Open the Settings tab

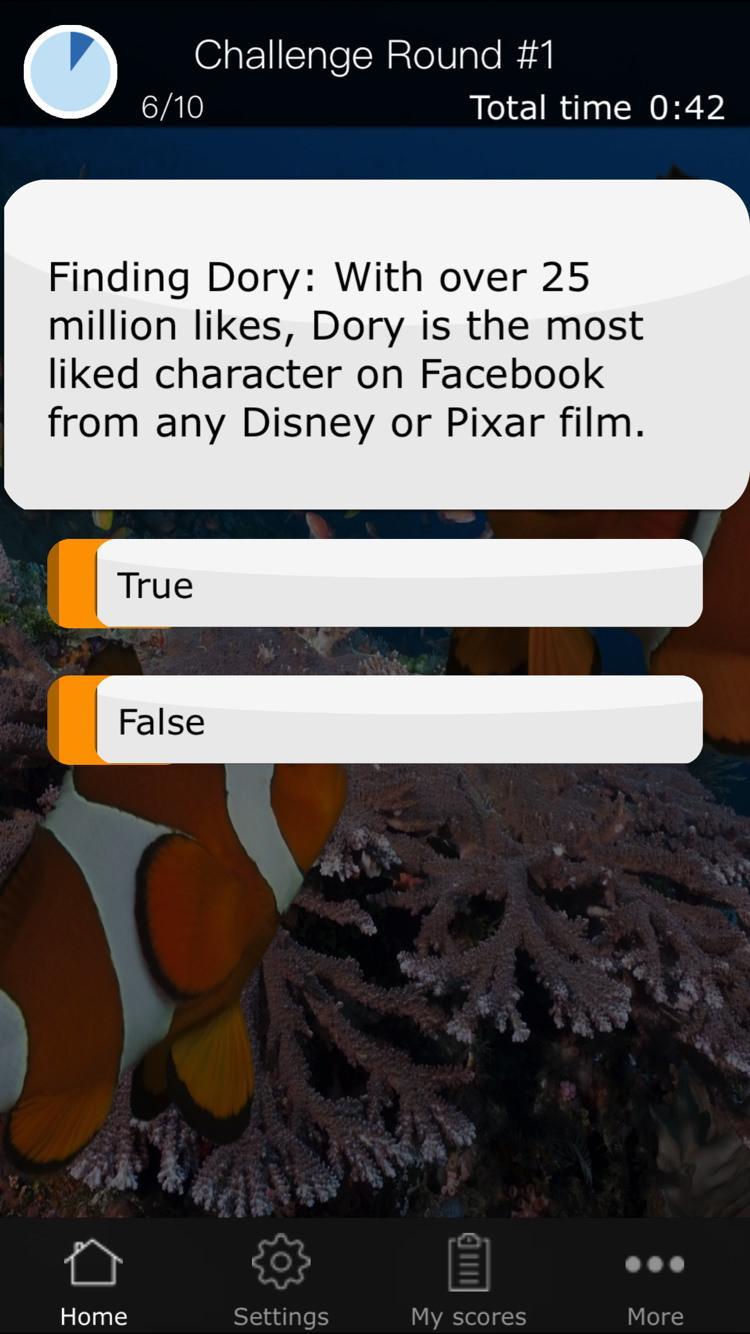(280, 1280)
